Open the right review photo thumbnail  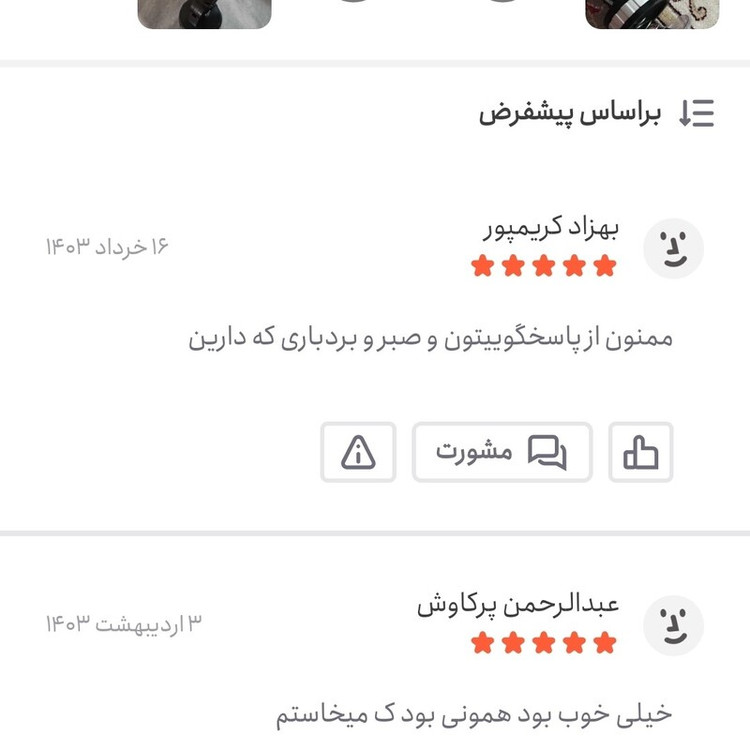[652, 13]
